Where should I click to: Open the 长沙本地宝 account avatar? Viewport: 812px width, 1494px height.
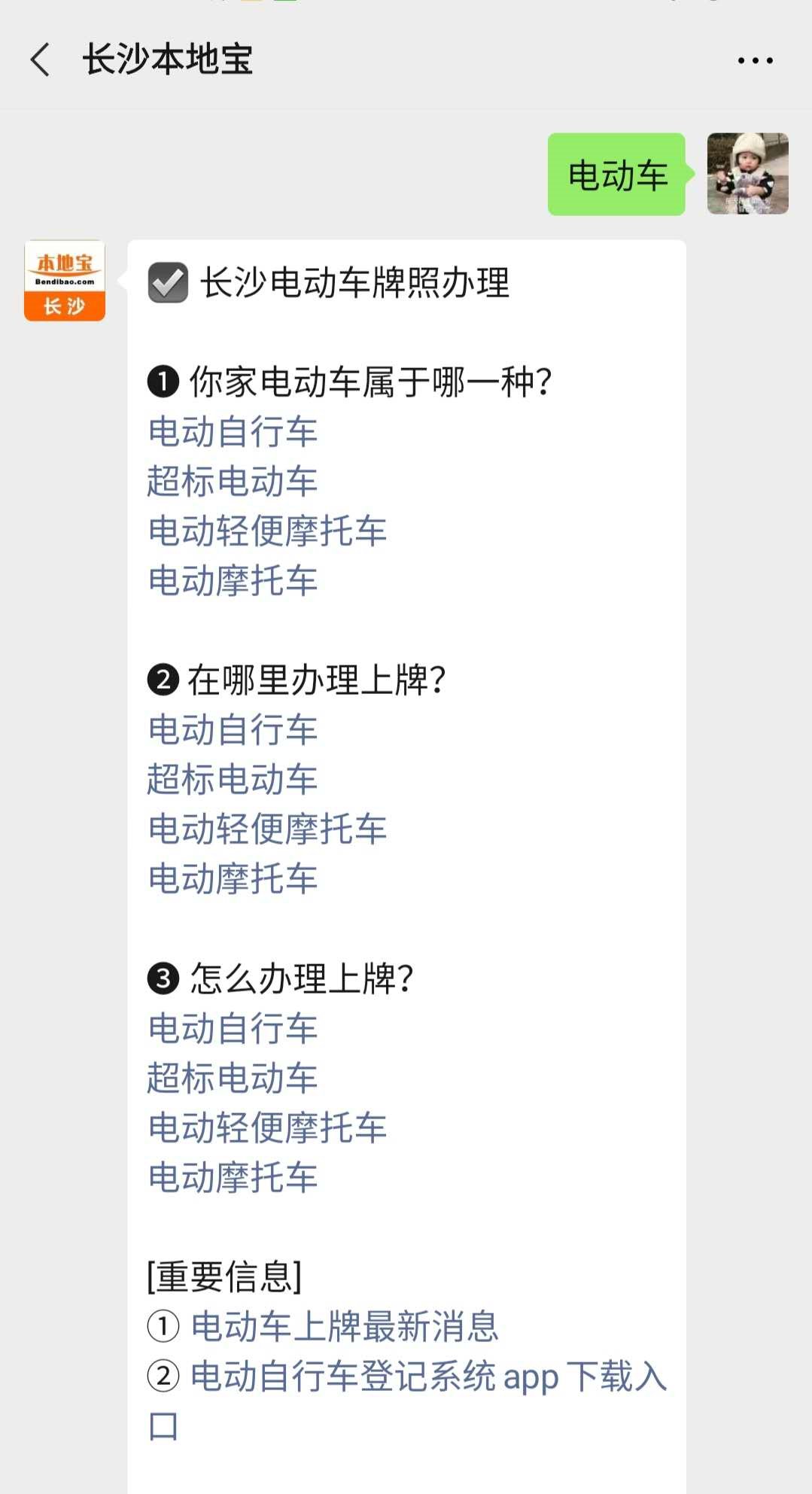pyautogui.click(x=65, y=281)
